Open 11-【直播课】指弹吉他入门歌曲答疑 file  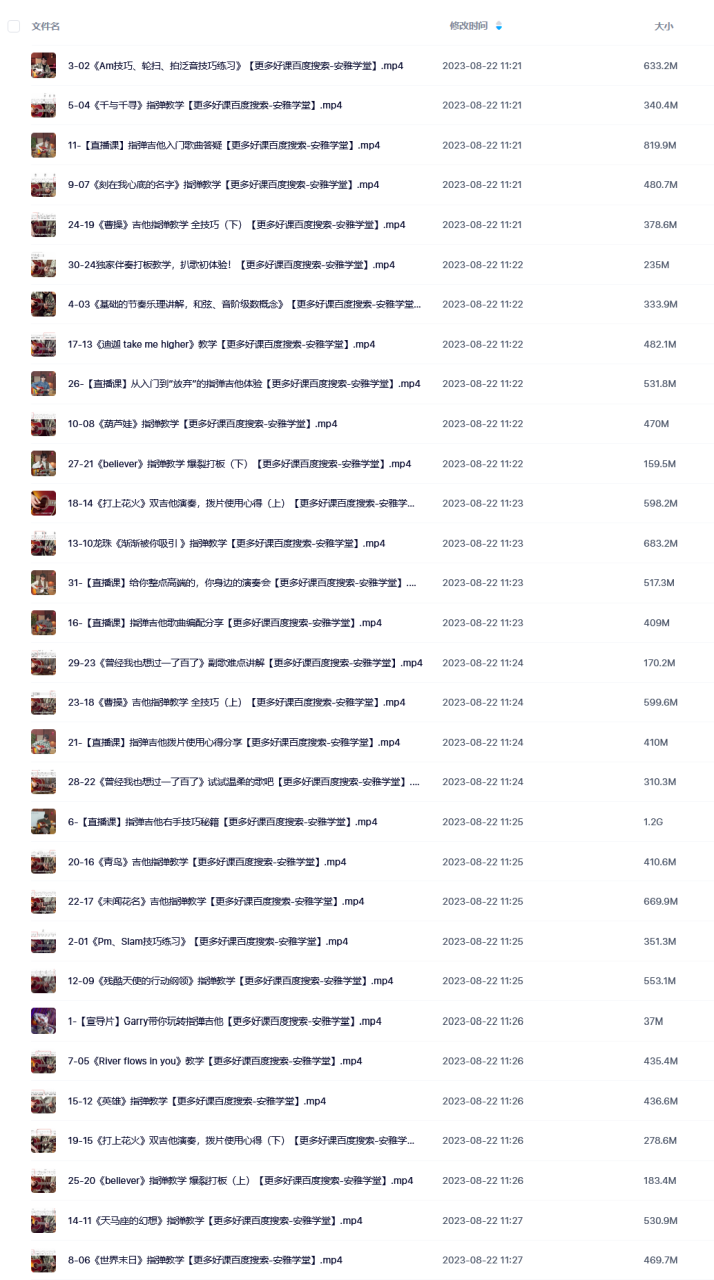223,145
